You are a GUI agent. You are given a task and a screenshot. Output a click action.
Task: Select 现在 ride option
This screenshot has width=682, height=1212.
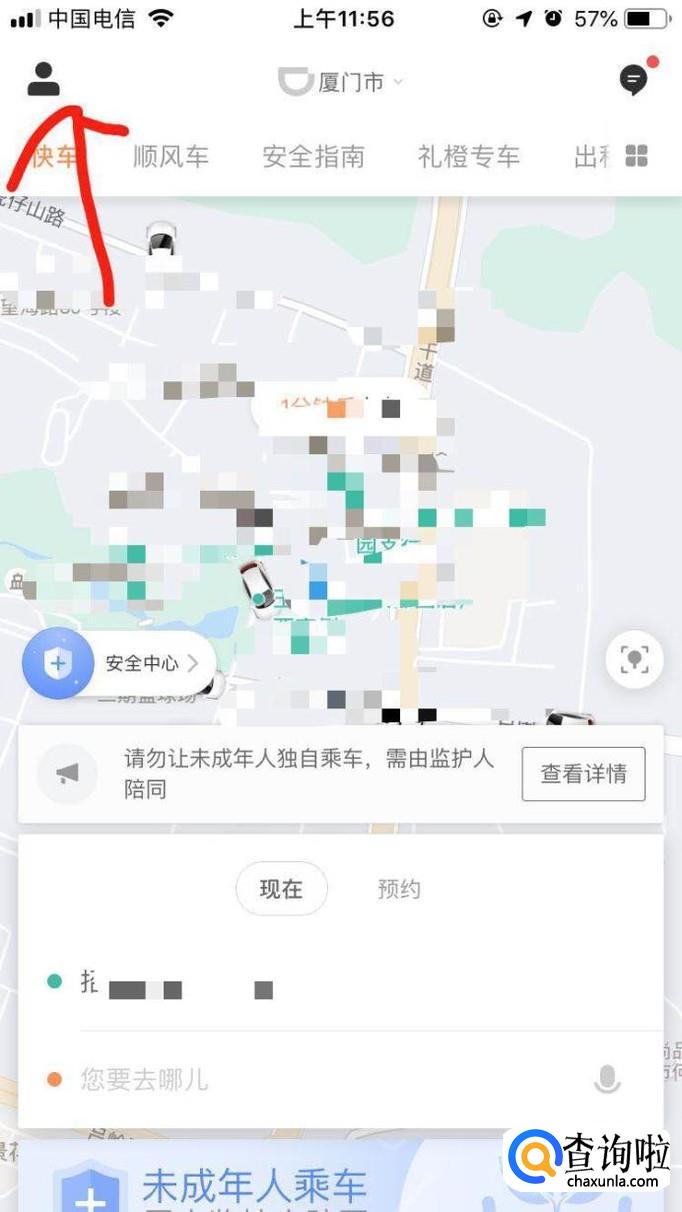(x=281, y=889)
